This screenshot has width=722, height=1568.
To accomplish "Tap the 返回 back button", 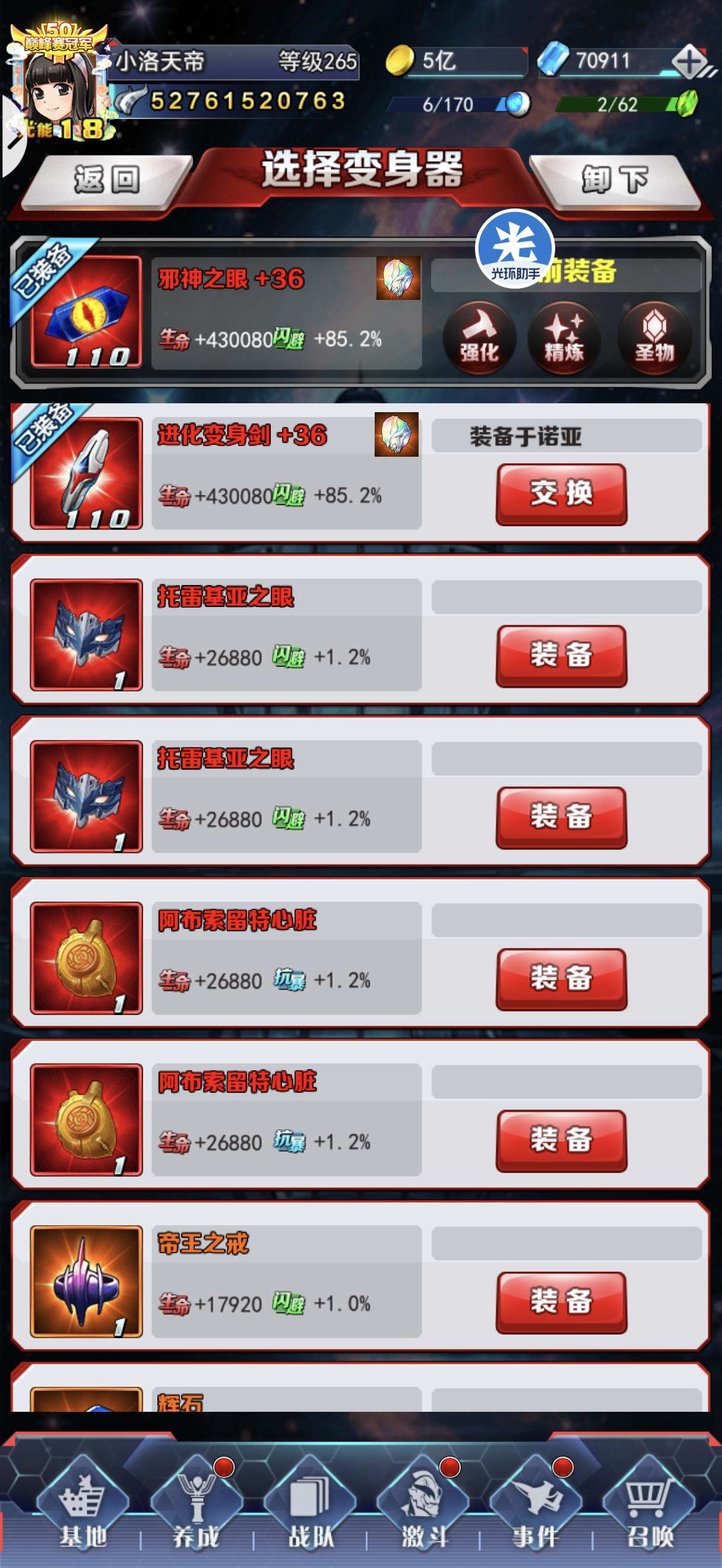I will [107, 180].
